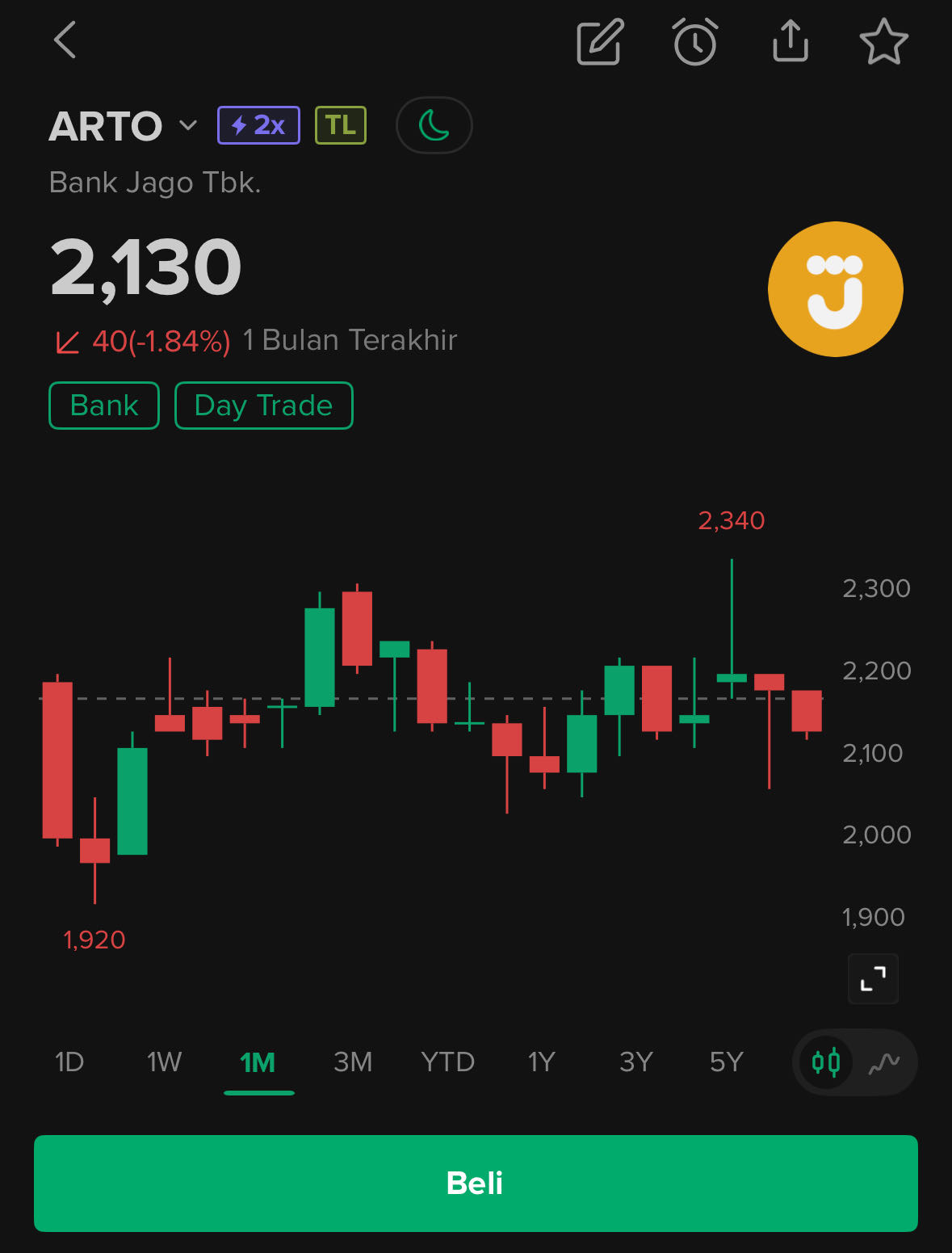The width and height of the screenshot is (952, 1253).
Task: Tap the 2x leverage badge
Action: 258,125
